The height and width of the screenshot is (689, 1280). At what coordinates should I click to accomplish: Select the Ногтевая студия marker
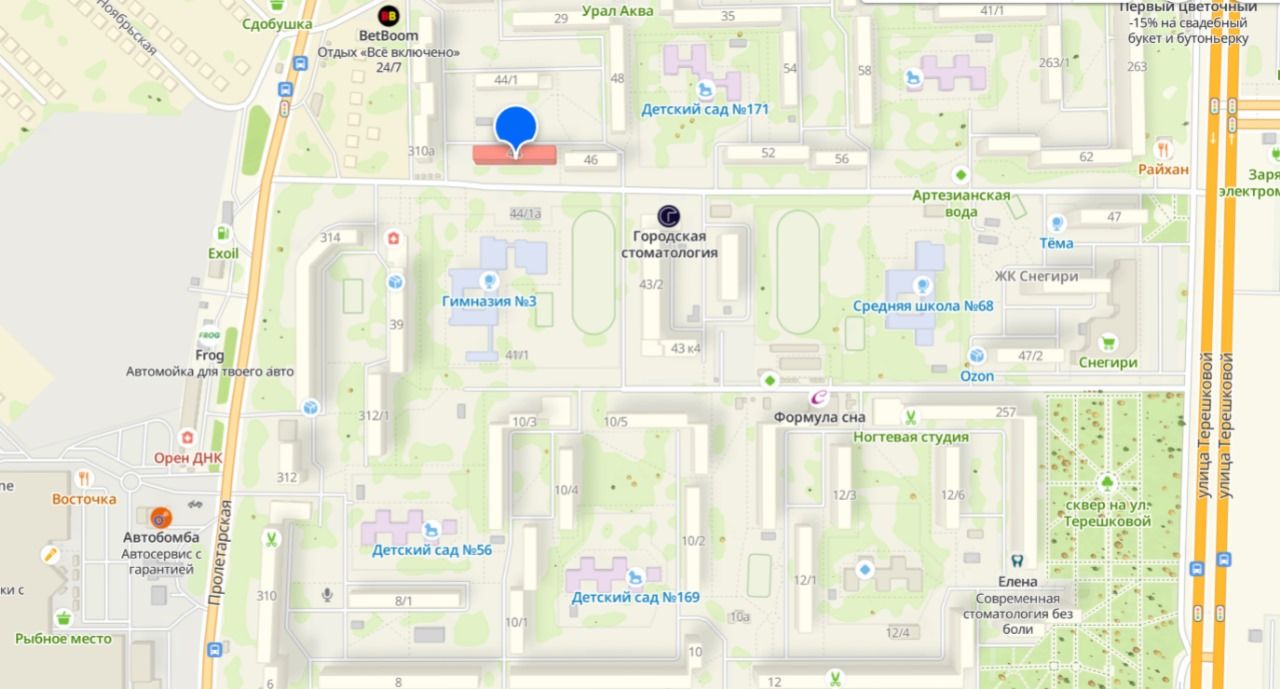[x=910, y=417]
